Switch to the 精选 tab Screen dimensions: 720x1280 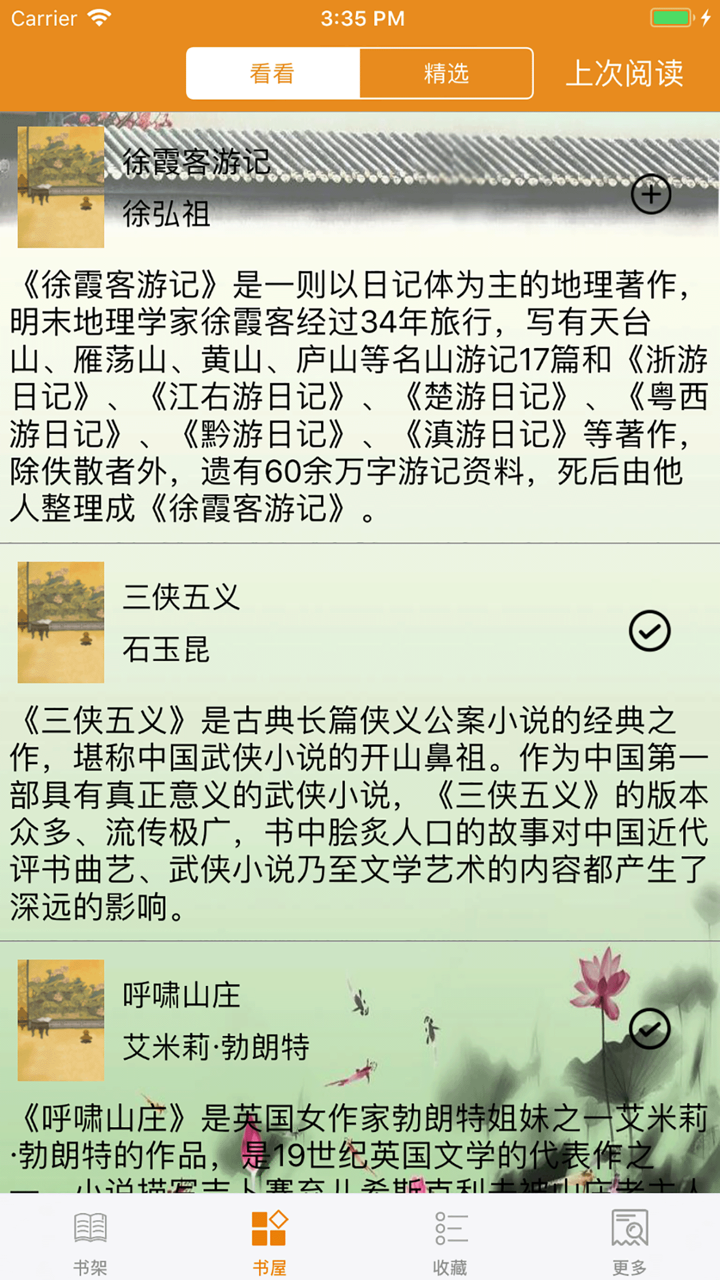(444, 73)
